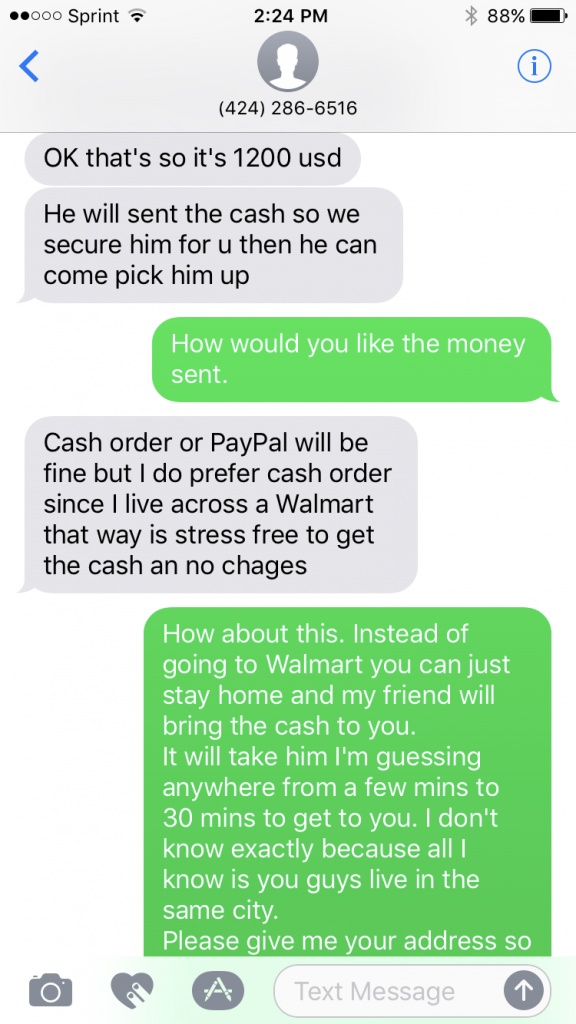Send the message with the arrow button
Image resolution: width=576 pixels, height=1024 pixels.
(524, 991)
